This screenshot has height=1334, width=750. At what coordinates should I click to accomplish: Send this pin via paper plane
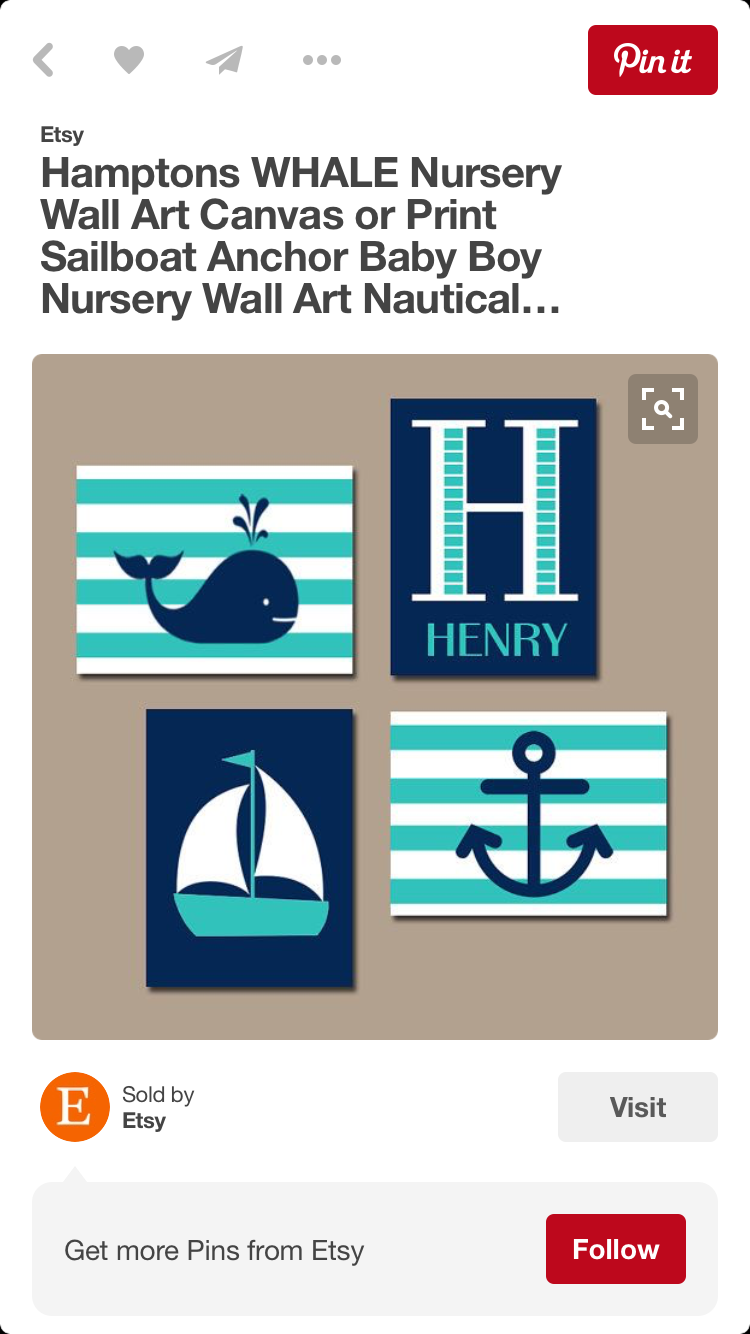(225, 60)
